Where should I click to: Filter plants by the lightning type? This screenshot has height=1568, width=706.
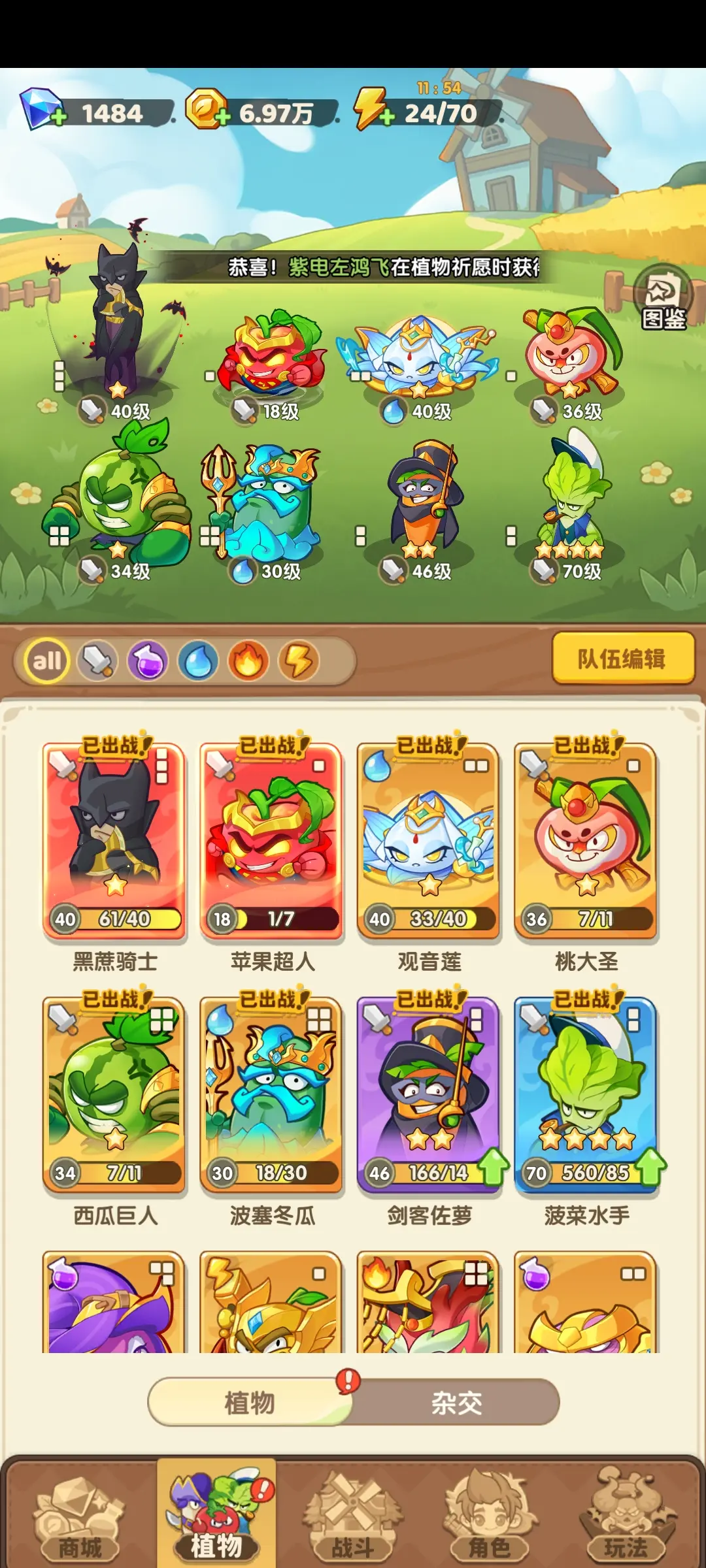click(299, 661)
